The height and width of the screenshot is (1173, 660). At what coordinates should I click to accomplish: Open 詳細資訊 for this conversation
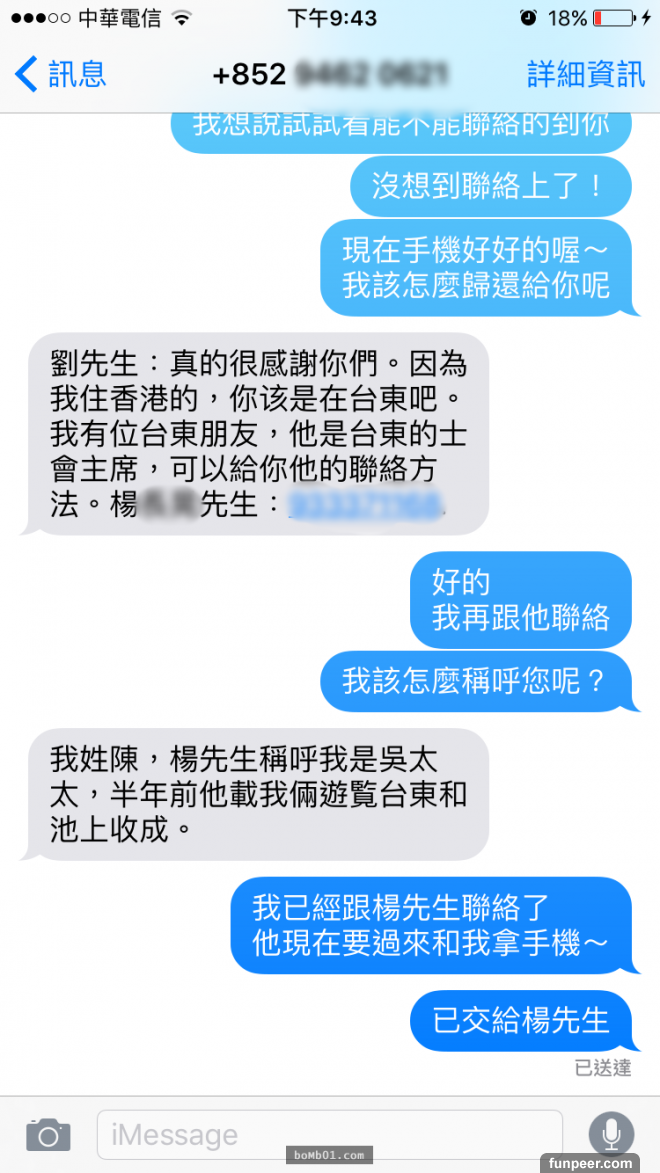pos(586,74)
